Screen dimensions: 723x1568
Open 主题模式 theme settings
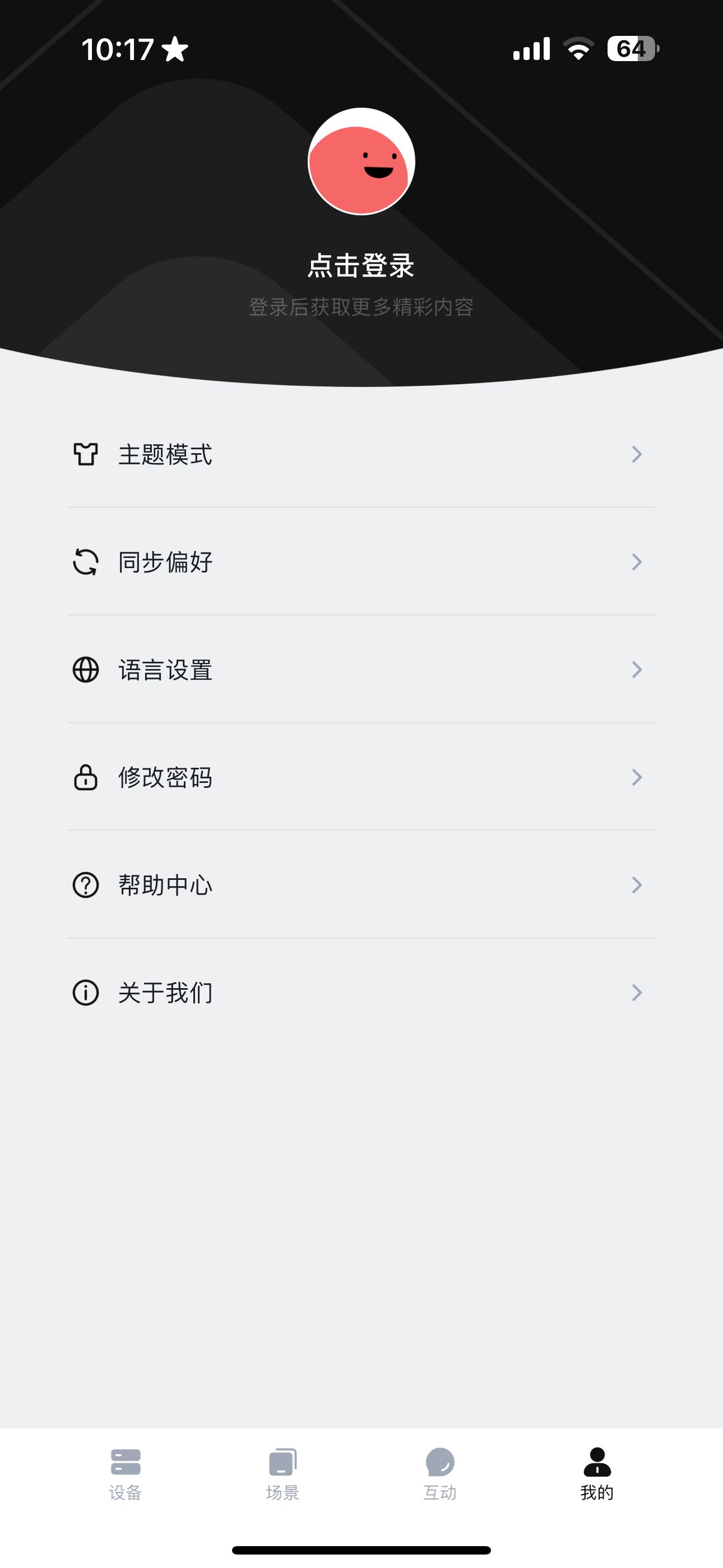[x=361, y=454]
